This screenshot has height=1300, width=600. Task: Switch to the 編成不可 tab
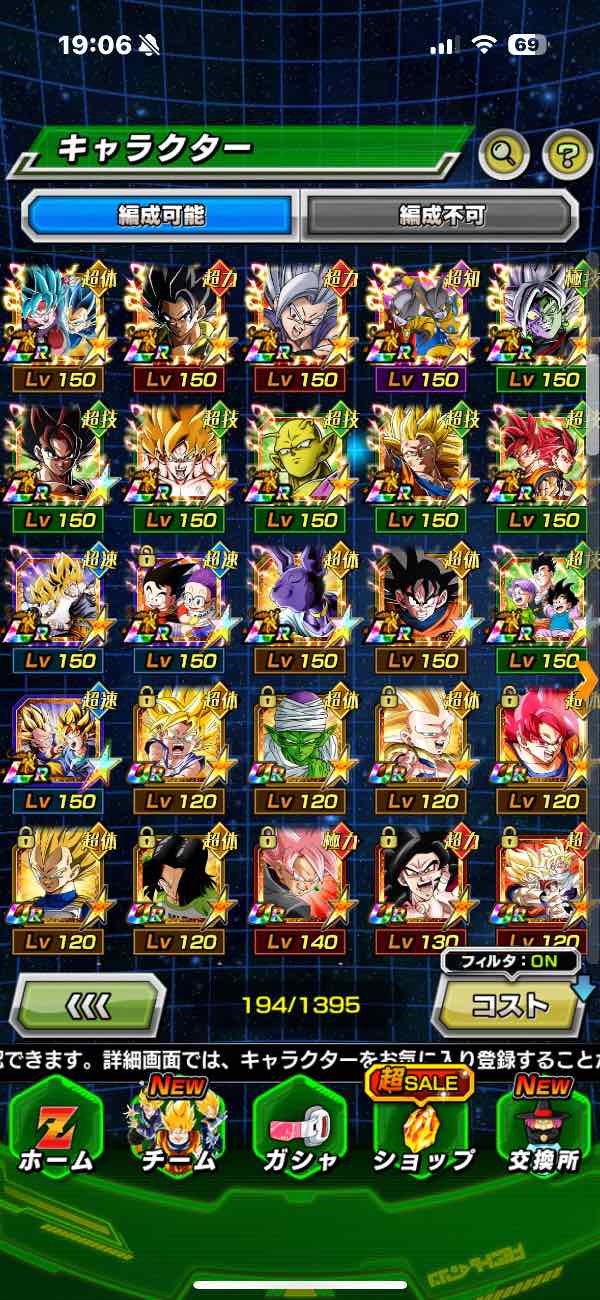pyautogui.click(x=441, y=214)
